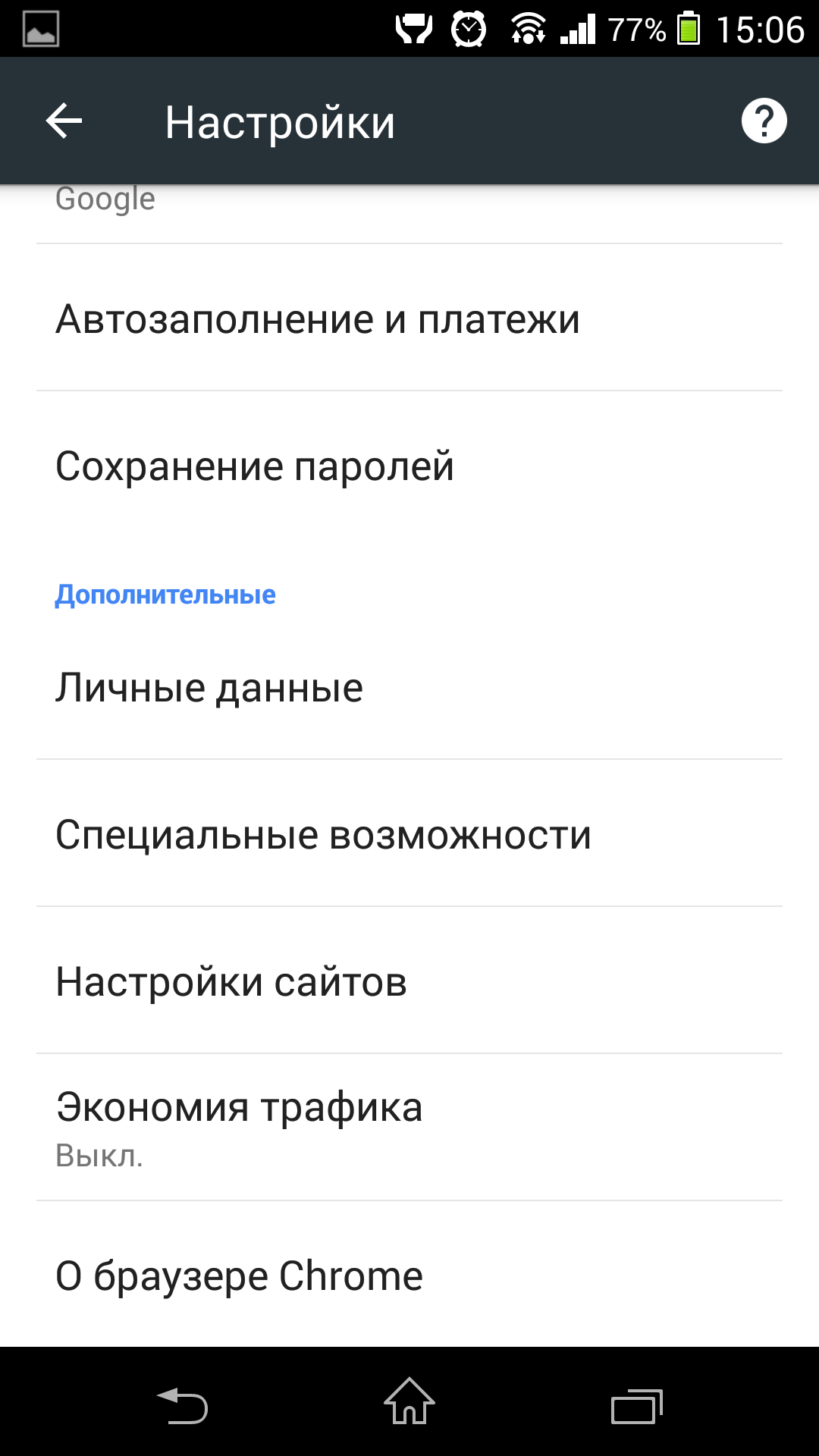
Task: Open Автозаполнение и платежи settings
Action: coord(318,318)
